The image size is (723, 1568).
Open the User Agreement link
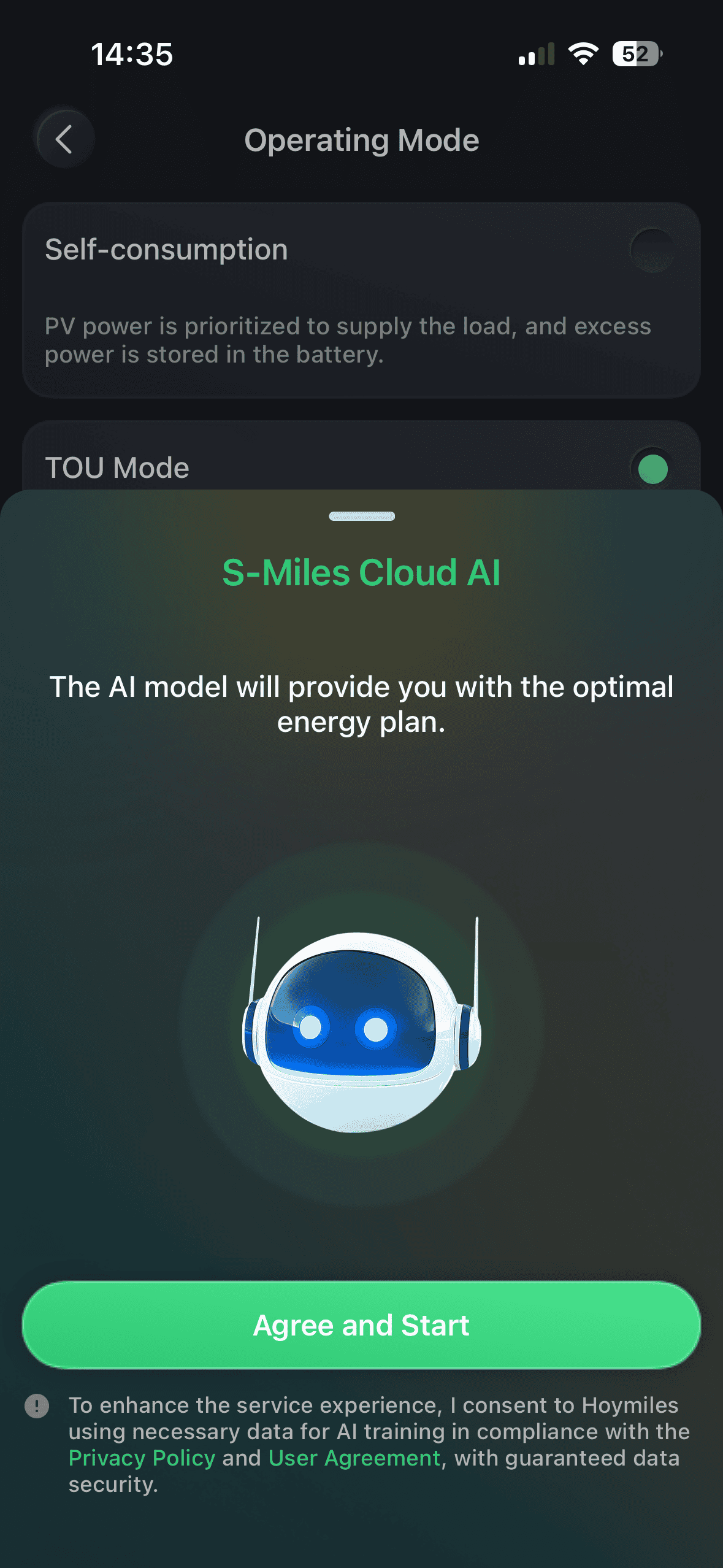354,1458
